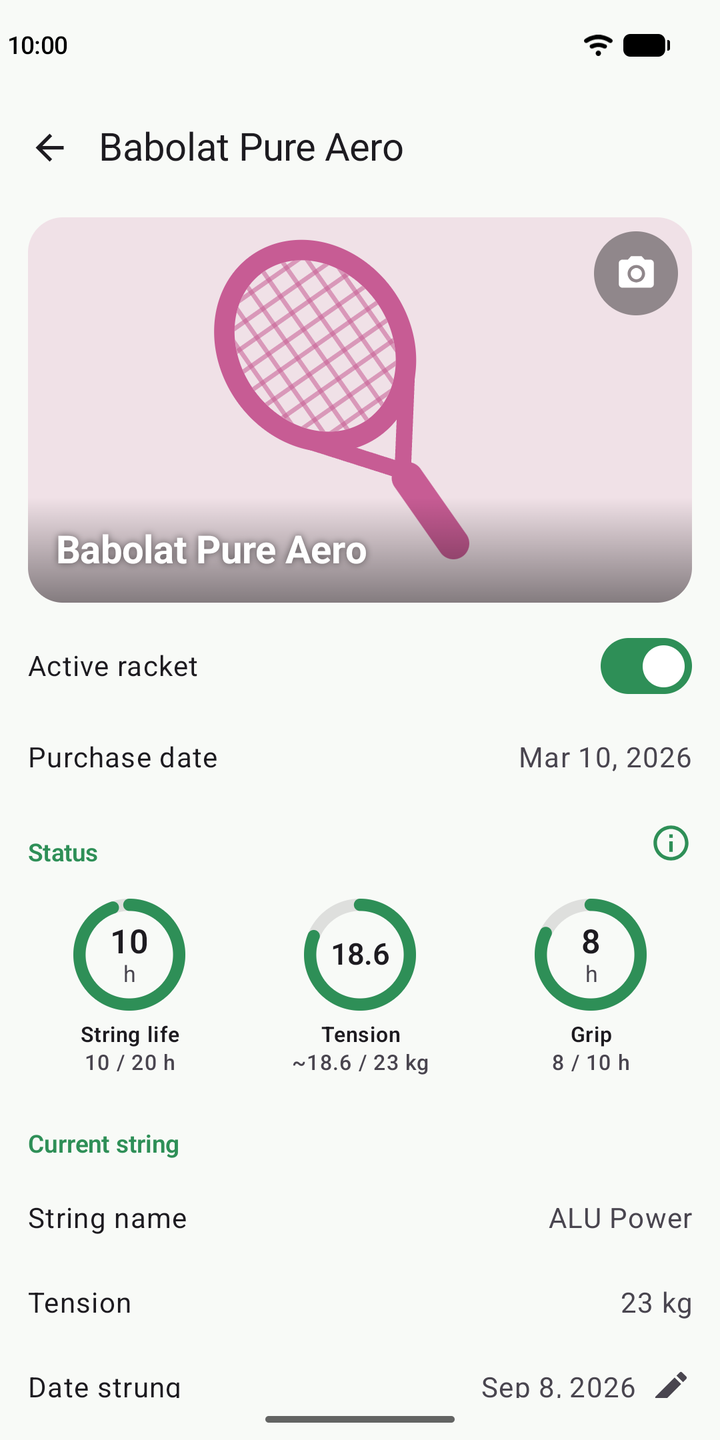Tap the camera icon to change photo
This screenshot has height=1440, width=720.
coord(636,273)
